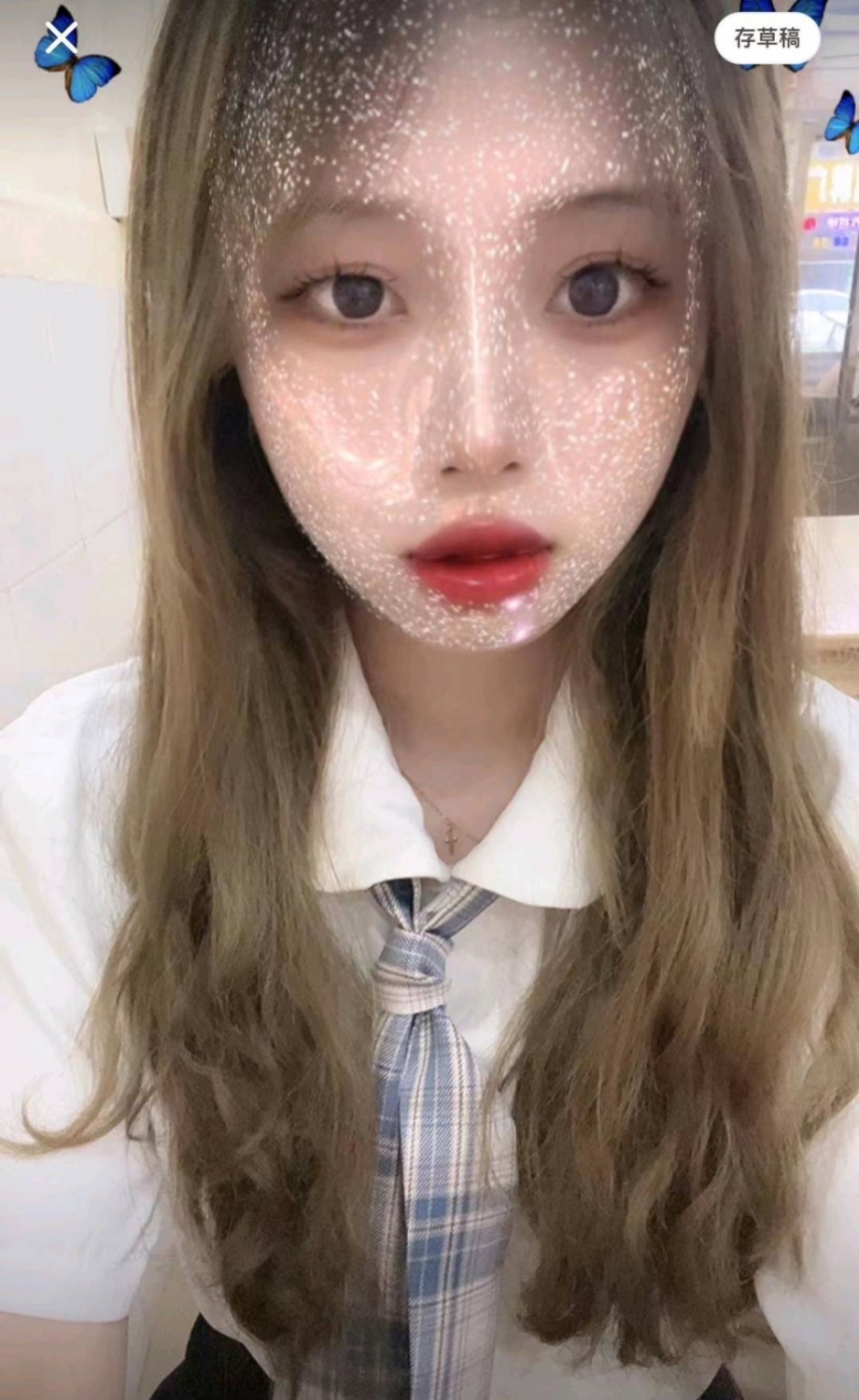Close the editor with the X icon
Image resolution: width=859 pixels, height=1400 pixels.
(62, 38)
